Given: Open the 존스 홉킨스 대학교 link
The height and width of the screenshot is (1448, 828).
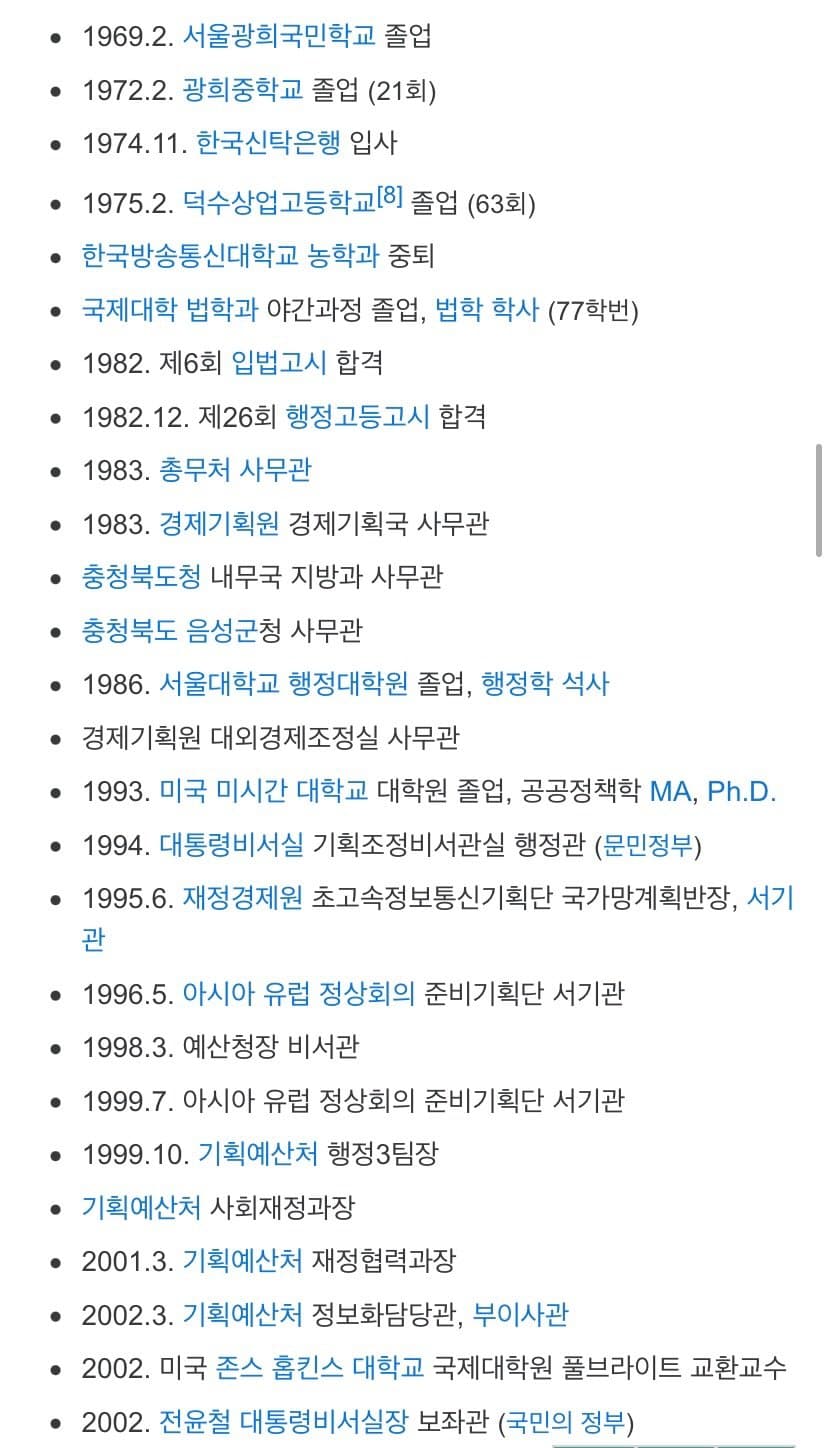Looking at the screenshot, I should tap(320, 1367).
